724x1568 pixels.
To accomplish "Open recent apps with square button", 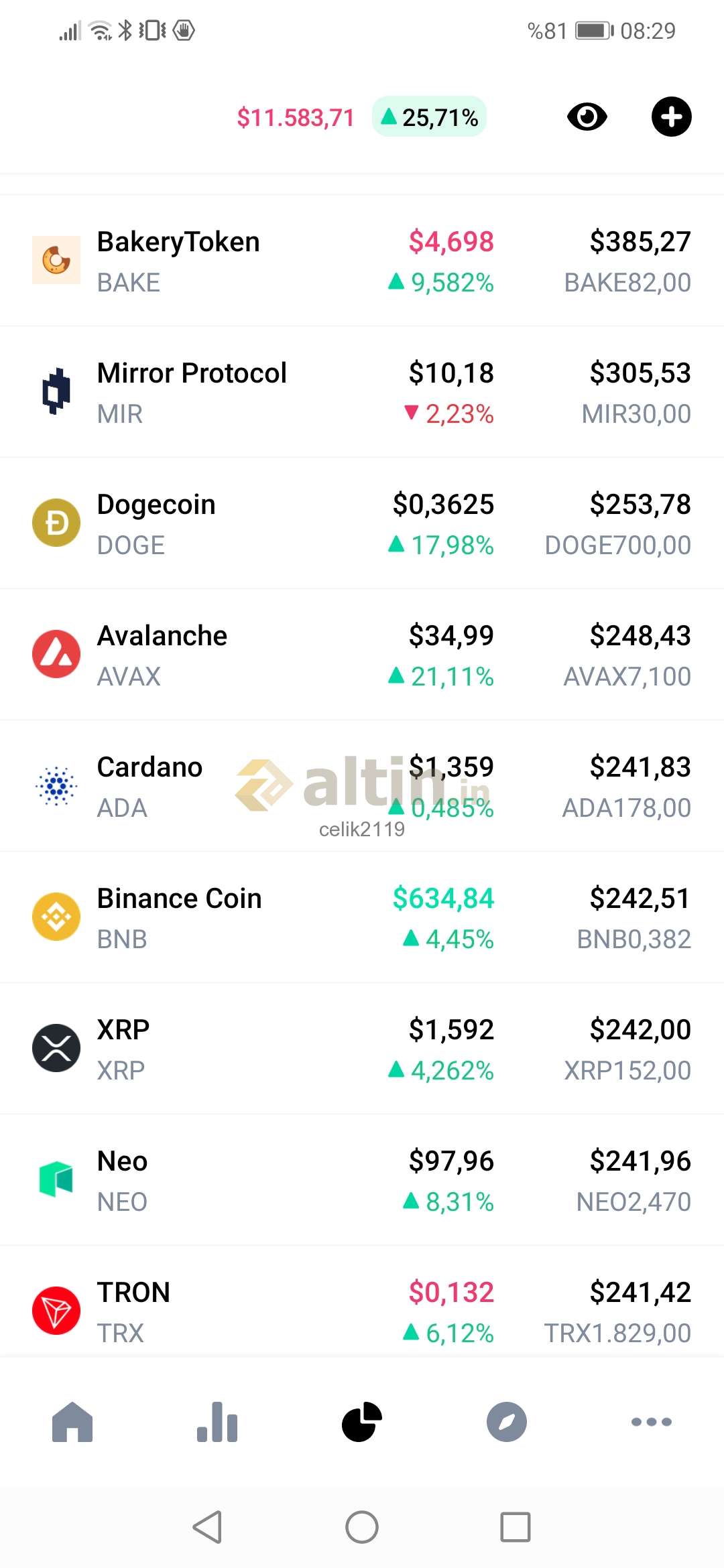I will click(516, 1527).
